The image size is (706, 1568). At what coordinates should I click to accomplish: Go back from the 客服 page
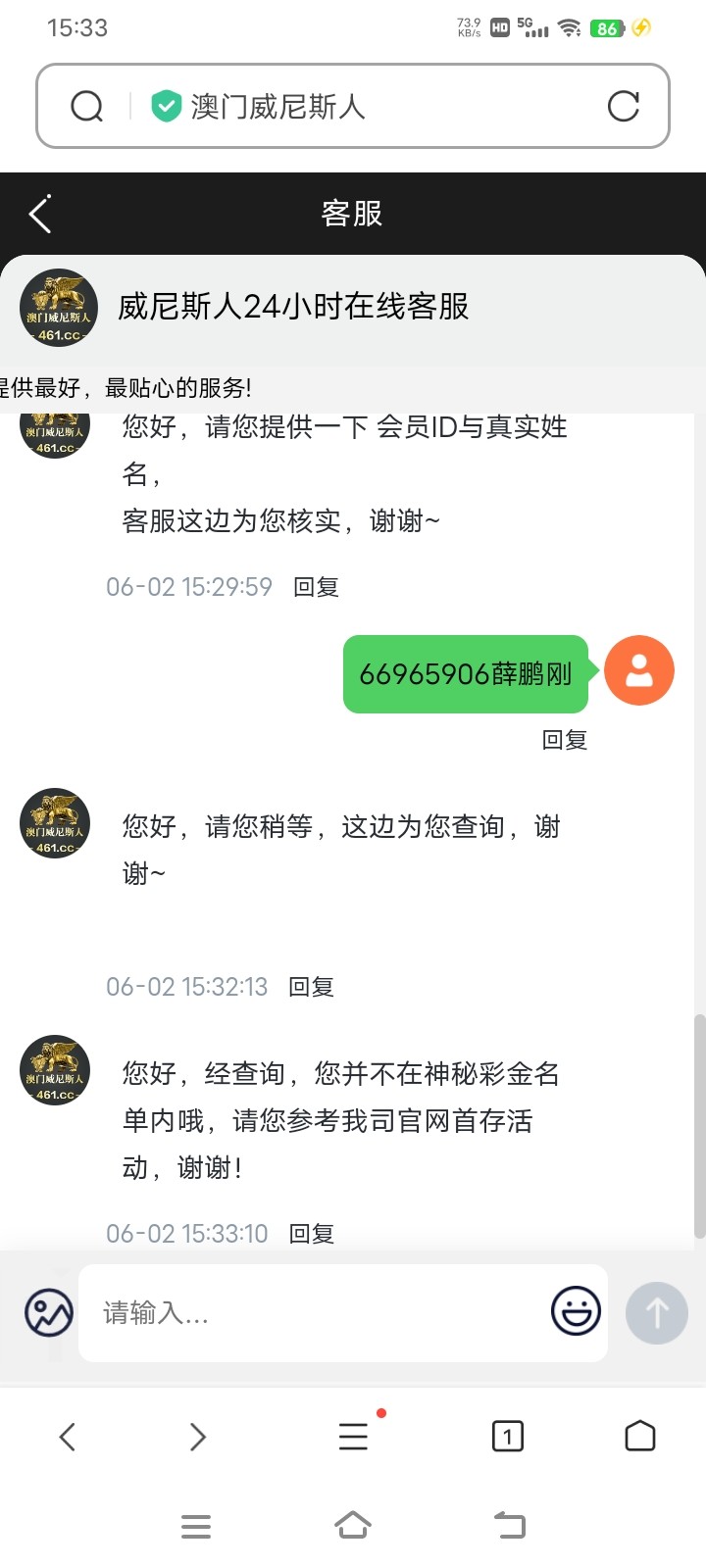pyautogui.click(x=40, y=215)
